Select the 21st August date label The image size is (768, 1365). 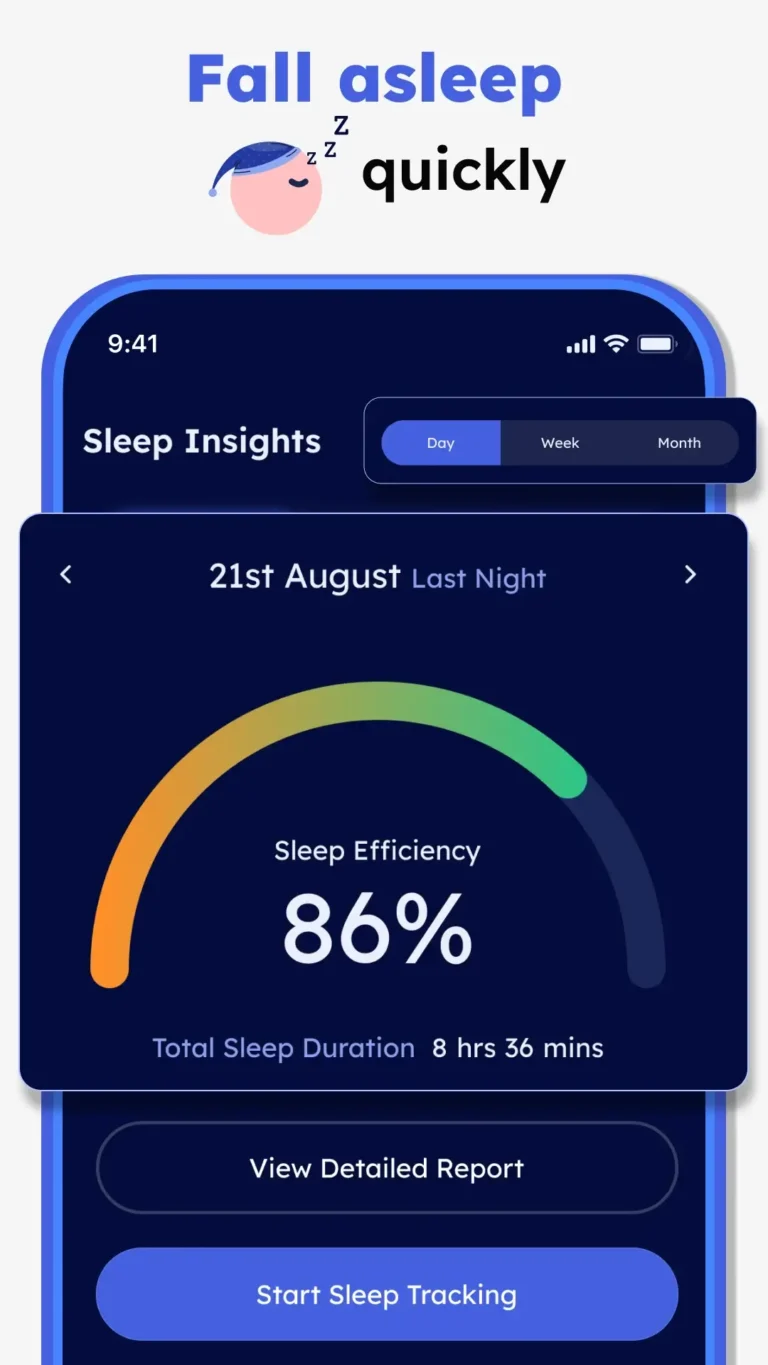coord(304,576)
